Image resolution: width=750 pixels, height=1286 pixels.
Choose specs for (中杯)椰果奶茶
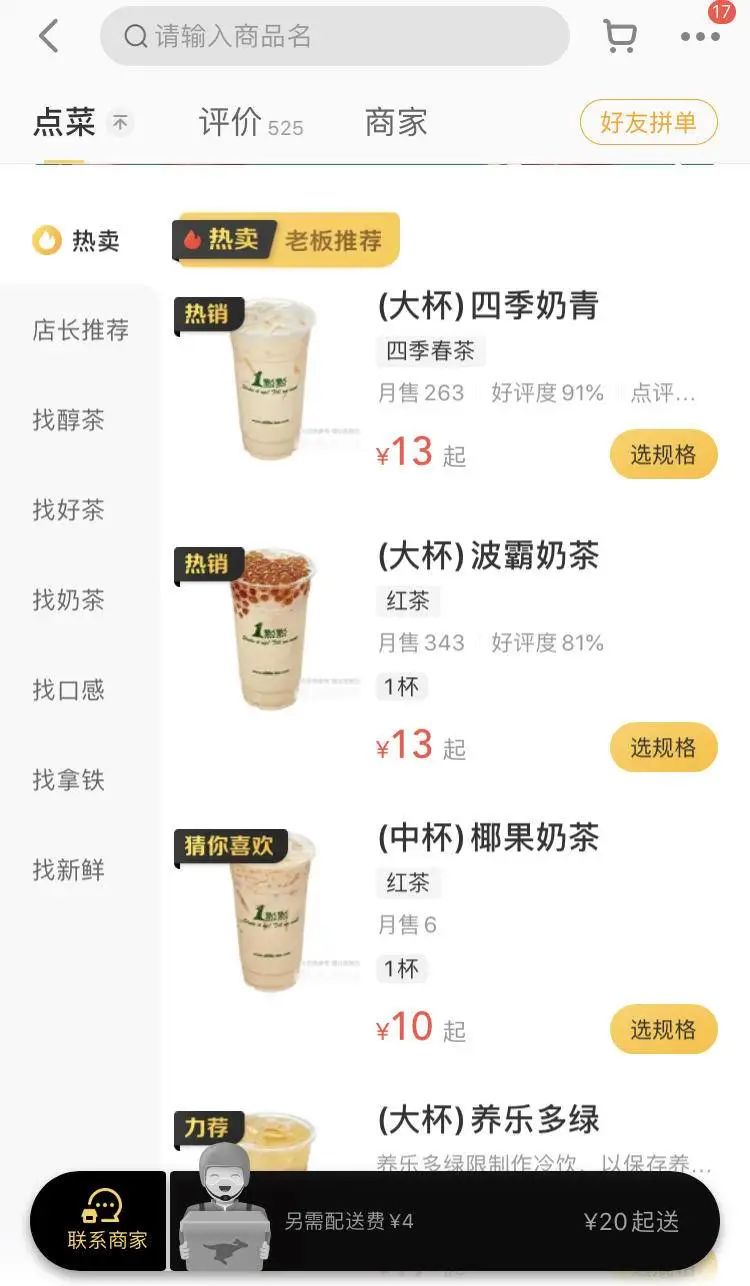(663, 1029)
